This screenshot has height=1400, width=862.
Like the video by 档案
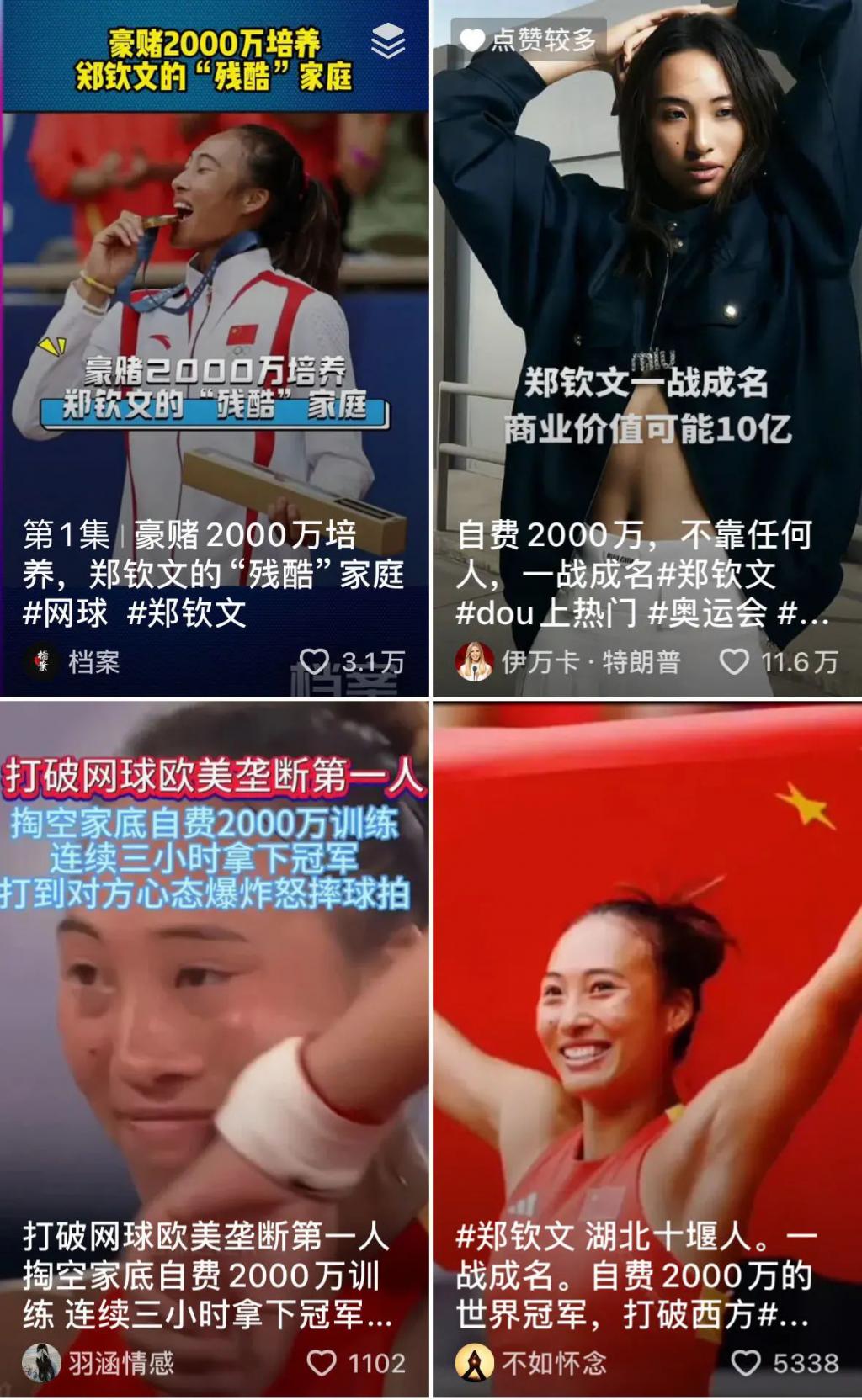(x=315, y=662)
